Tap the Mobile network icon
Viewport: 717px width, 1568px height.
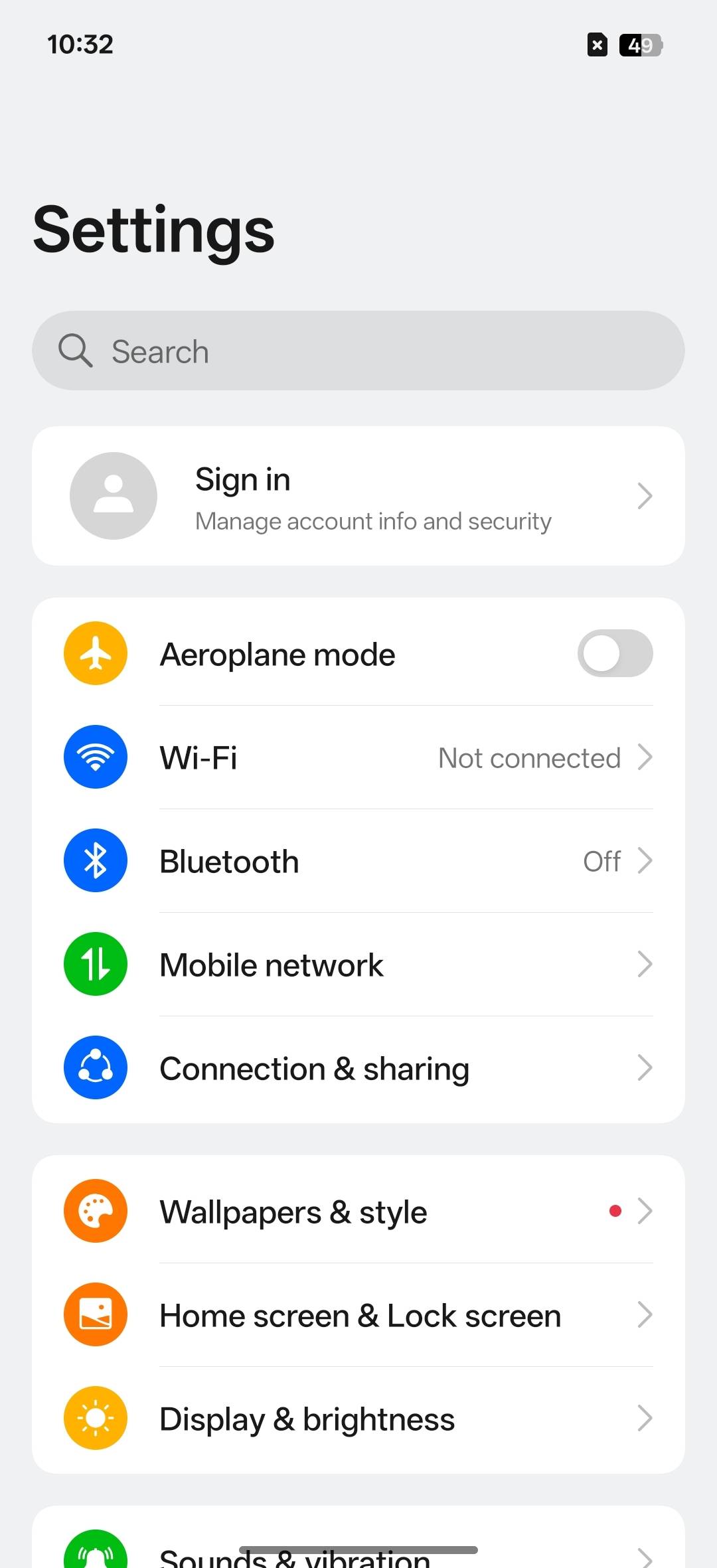pos(95,964)
